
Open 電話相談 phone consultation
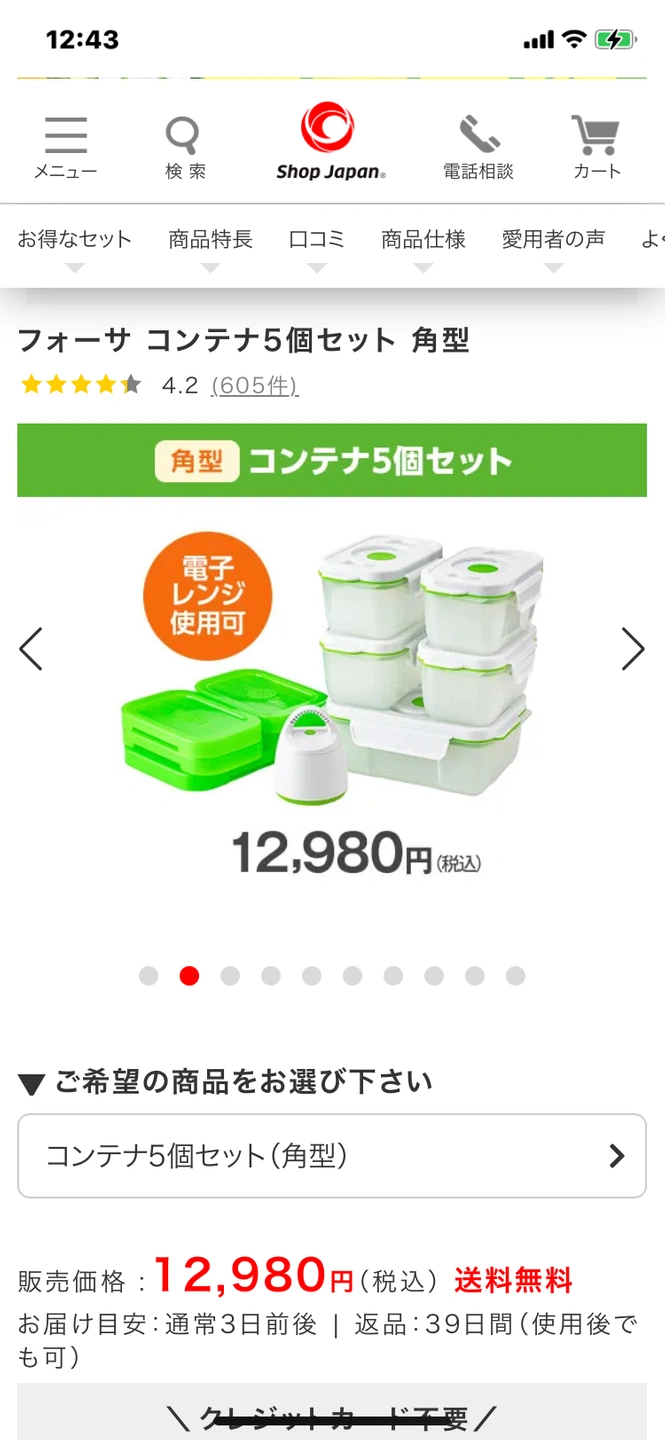coord(478,147)
